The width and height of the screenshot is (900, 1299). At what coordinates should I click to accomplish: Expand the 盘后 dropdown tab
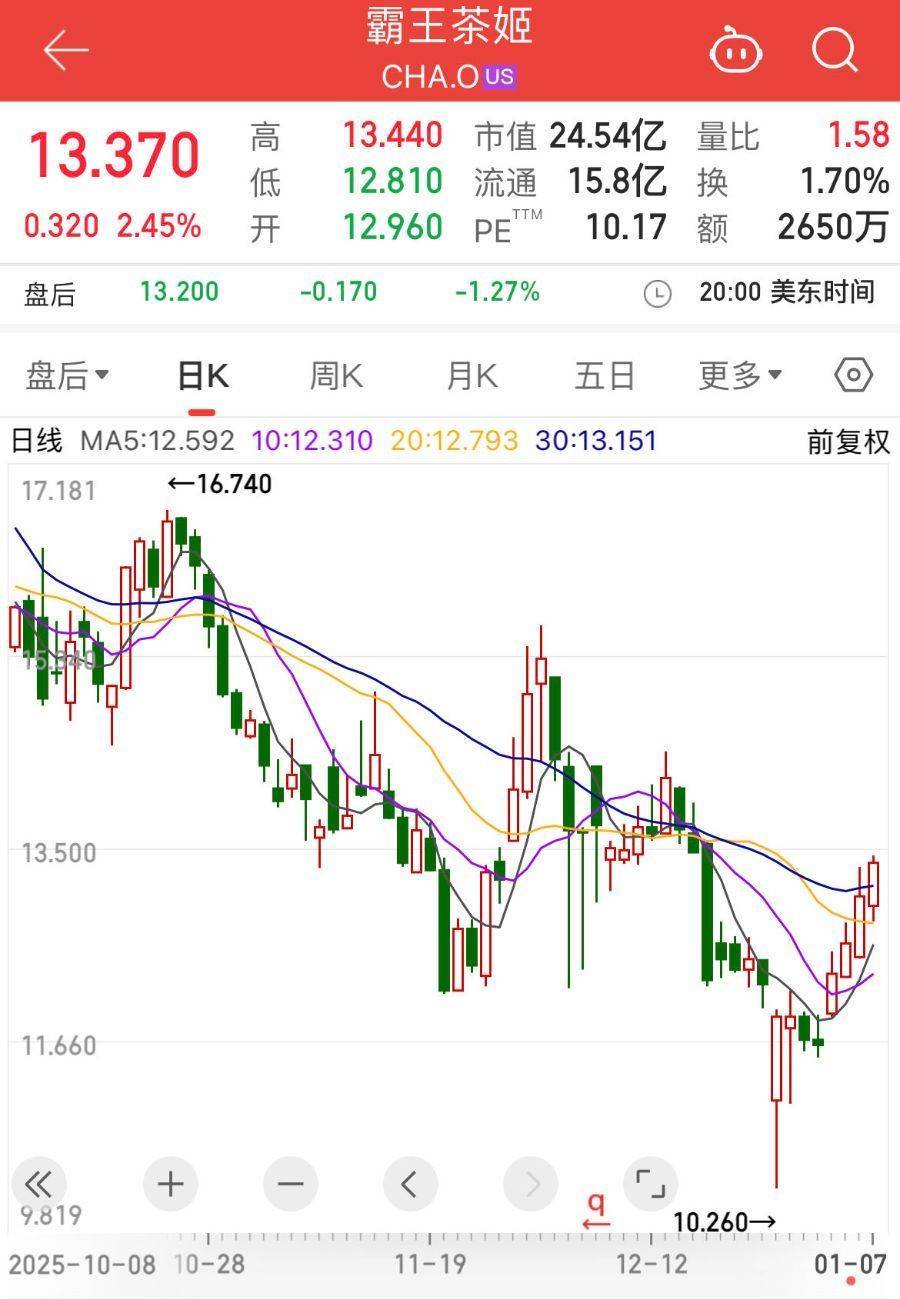tap(67, 376)
